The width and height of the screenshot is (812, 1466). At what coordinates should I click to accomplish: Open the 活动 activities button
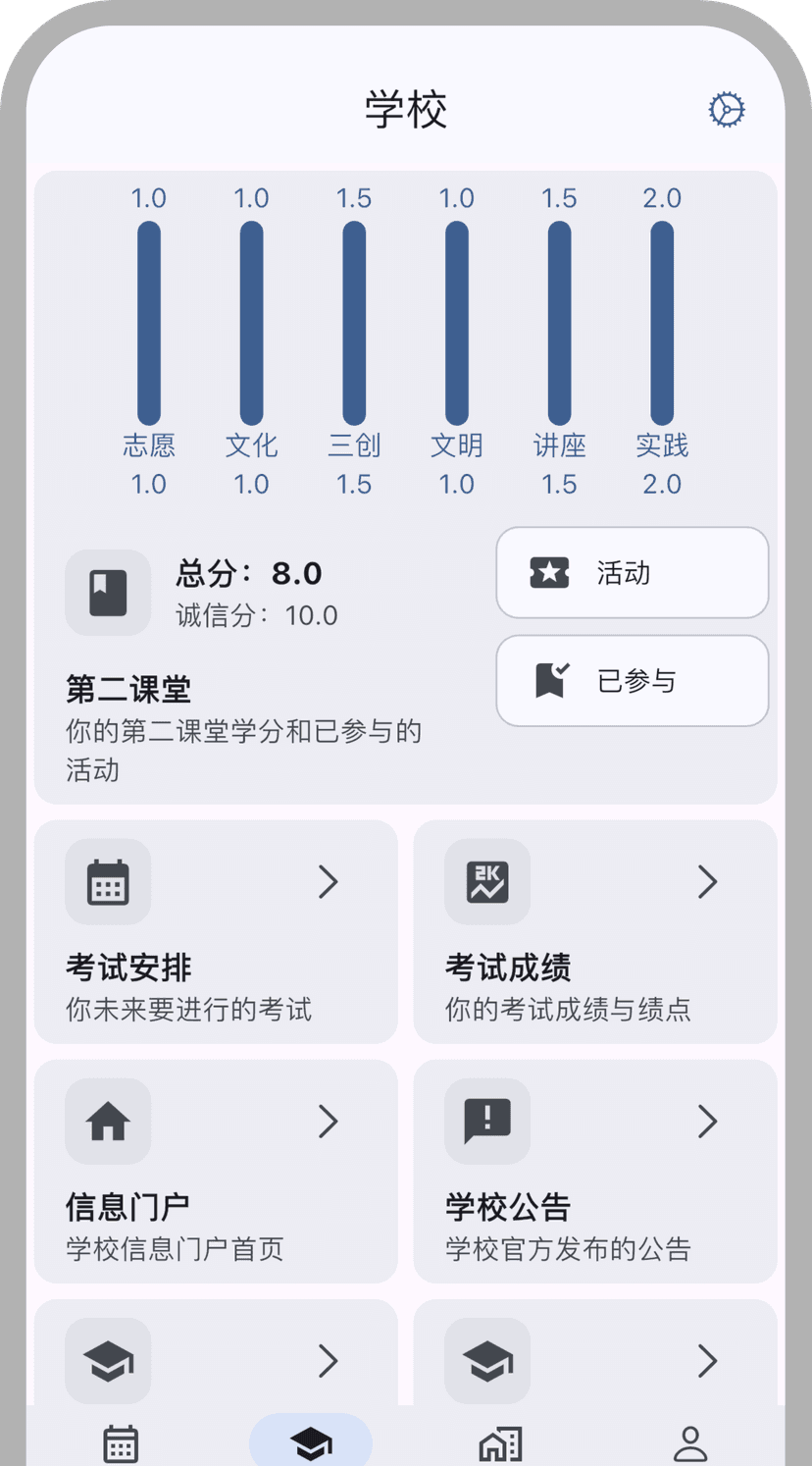[632, 573]
